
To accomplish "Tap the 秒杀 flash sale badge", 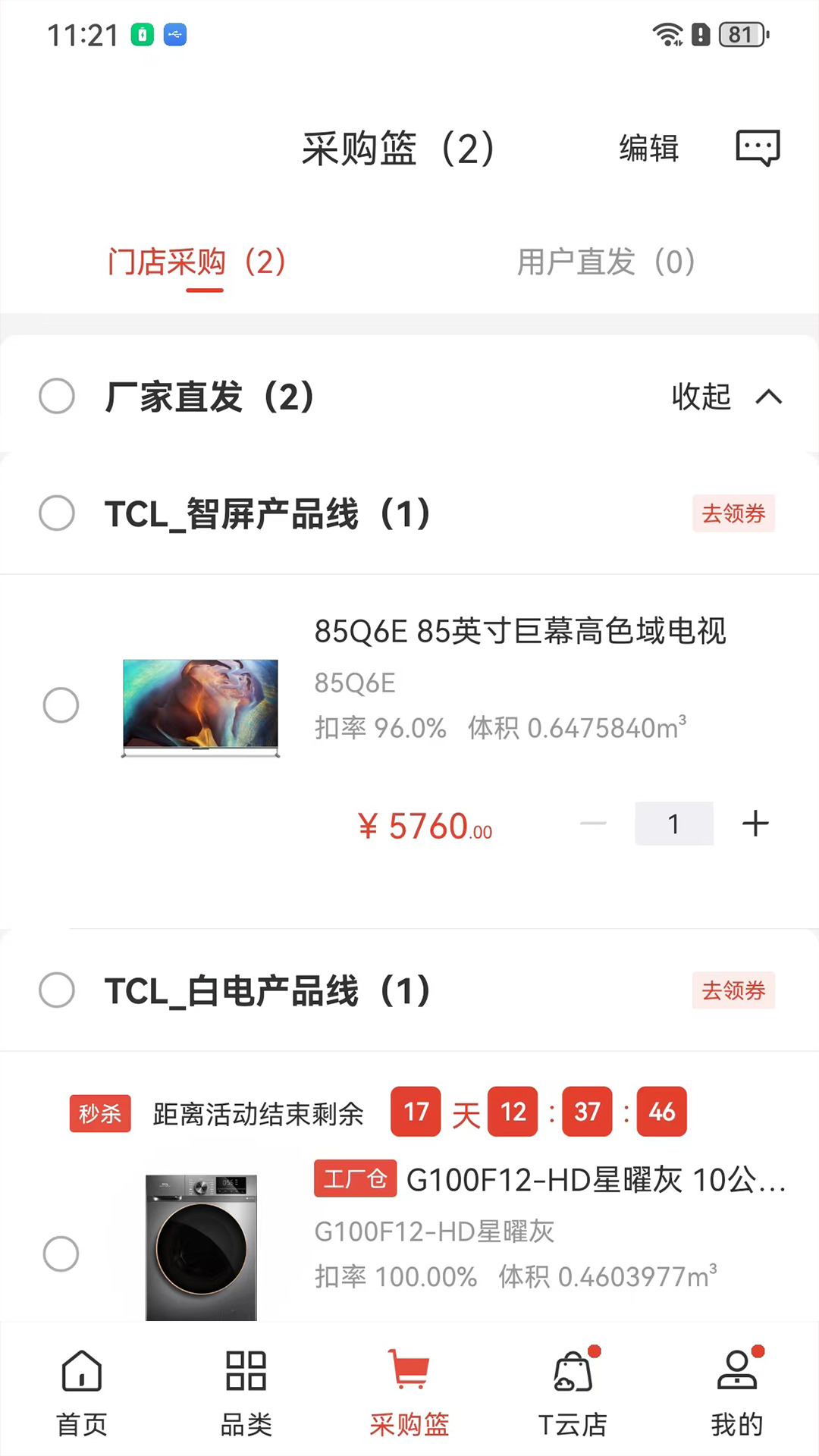I will click(x=99, y=1113).
